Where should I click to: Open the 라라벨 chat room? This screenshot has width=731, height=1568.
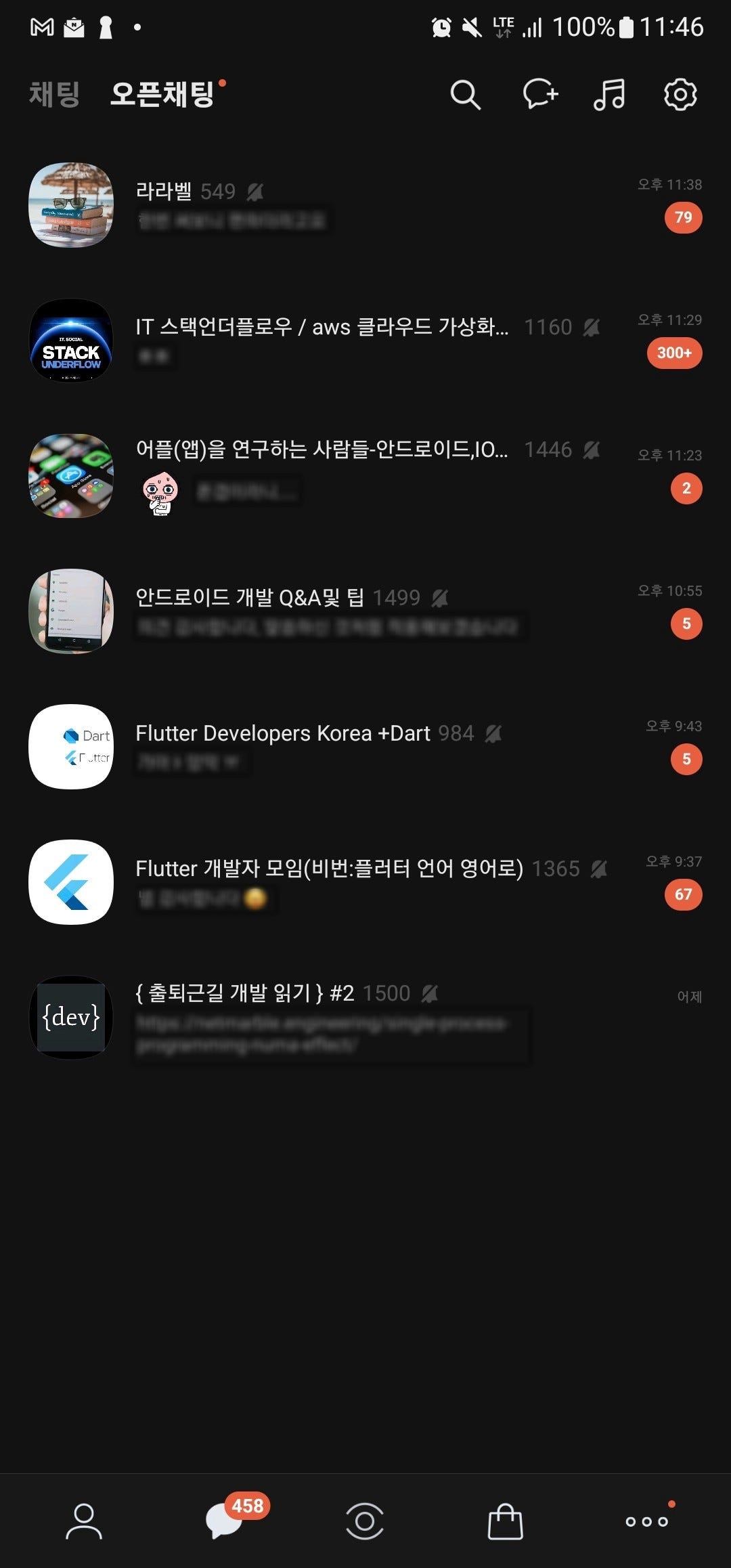coord(365,204)
